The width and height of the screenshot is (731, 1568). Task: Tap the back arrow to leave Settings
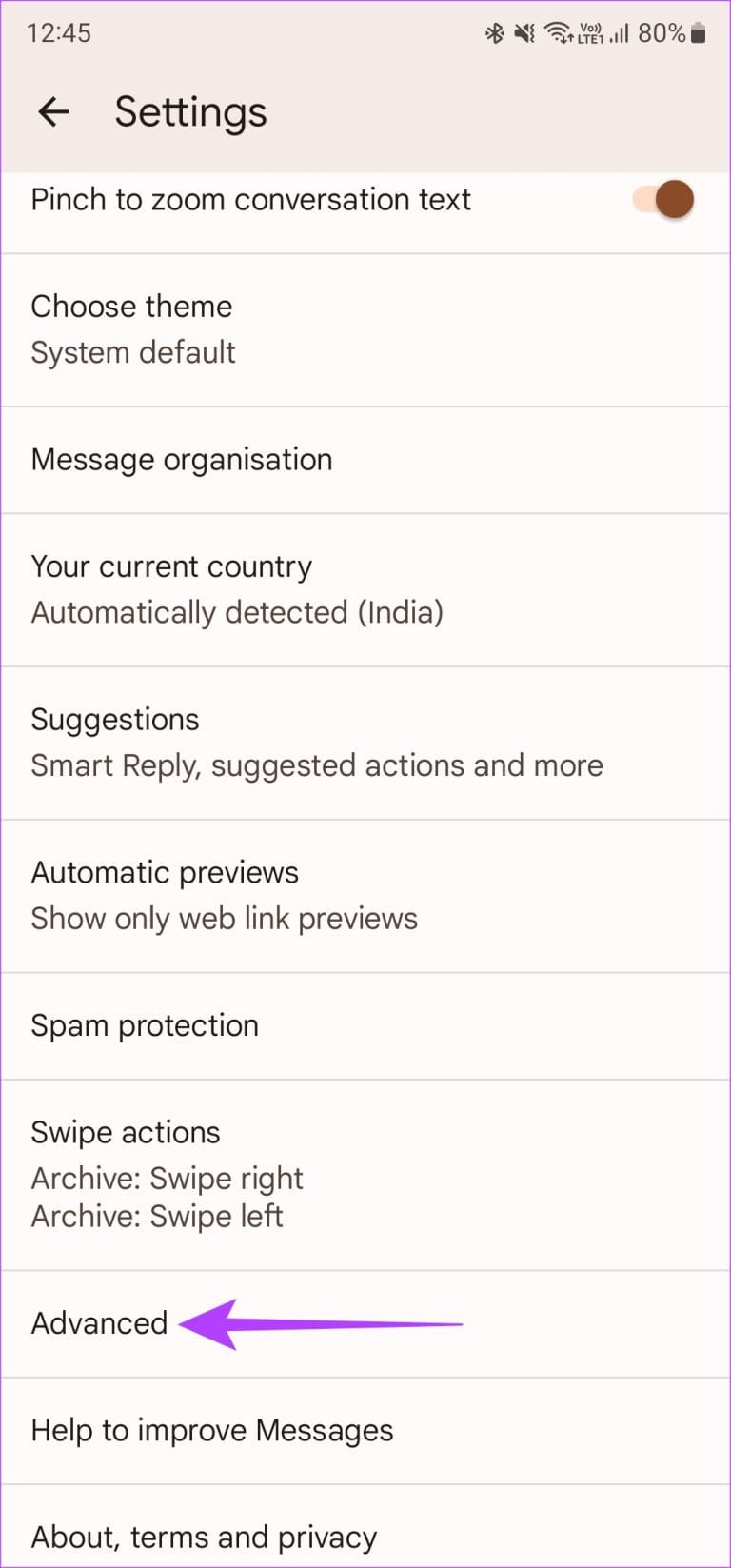[54, 111]
